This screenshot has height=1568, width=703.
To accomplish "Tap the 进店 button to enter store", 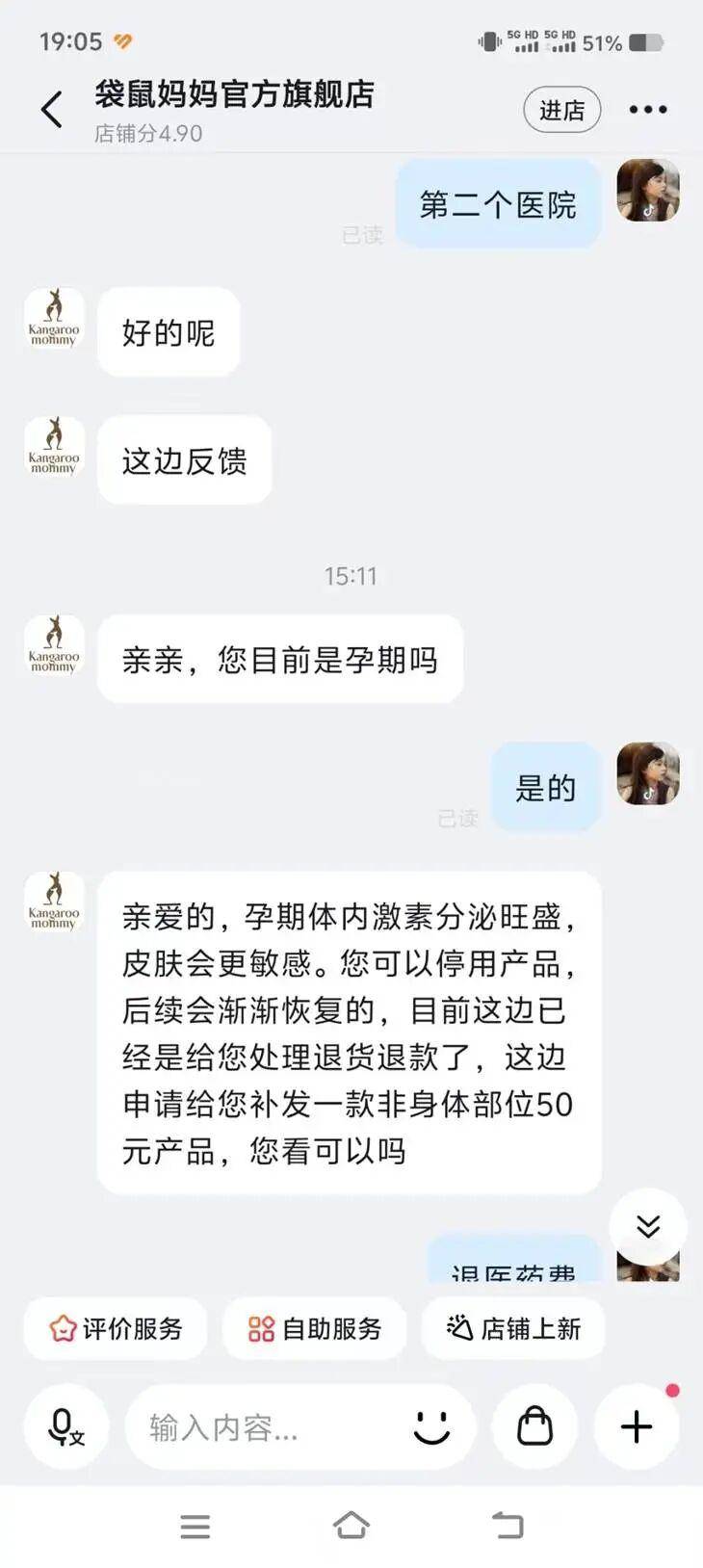I will click(561, 110).
